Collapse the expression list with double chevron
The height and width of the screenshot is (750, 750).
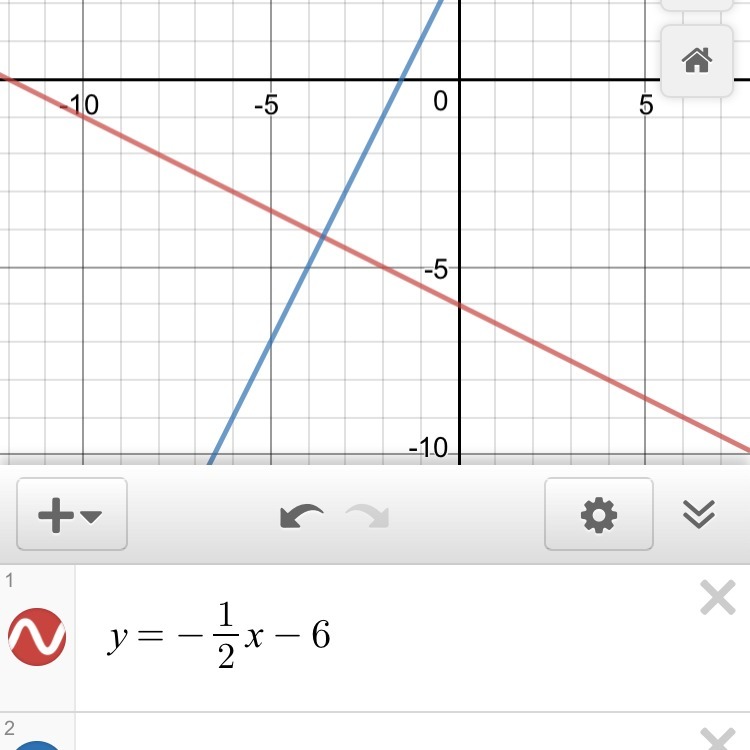[x=699, y=513]
